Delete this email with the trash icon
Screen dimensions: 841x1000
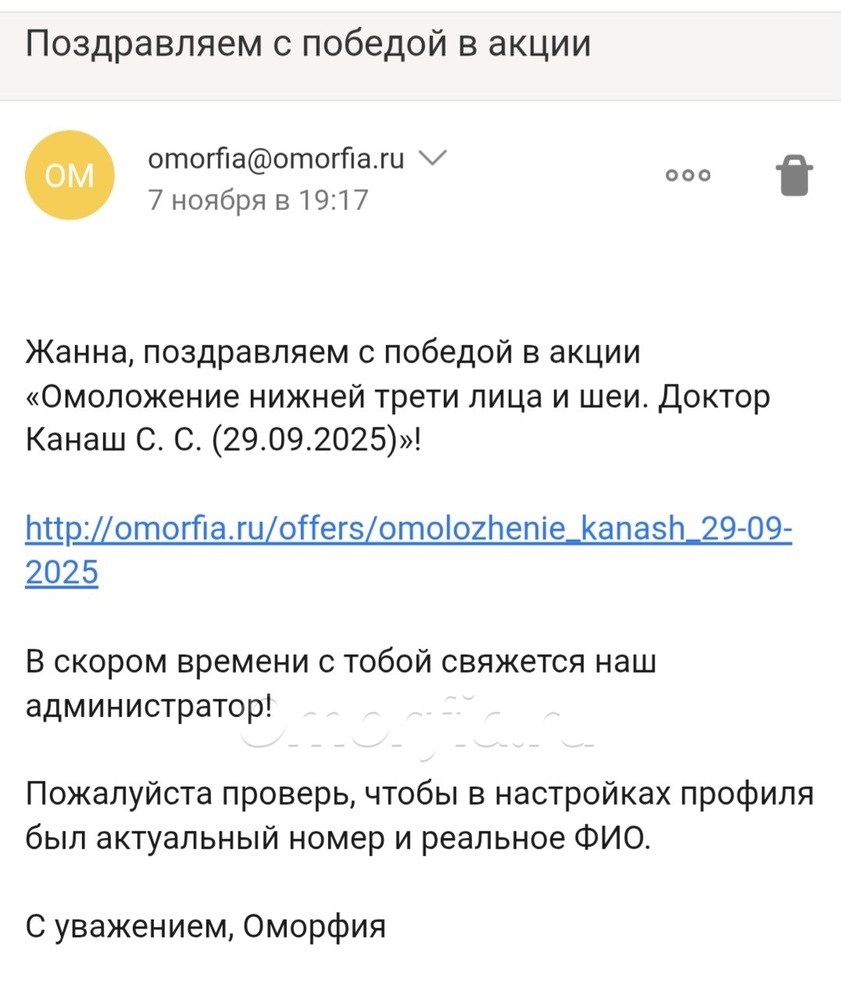click(x=795, y=176)
